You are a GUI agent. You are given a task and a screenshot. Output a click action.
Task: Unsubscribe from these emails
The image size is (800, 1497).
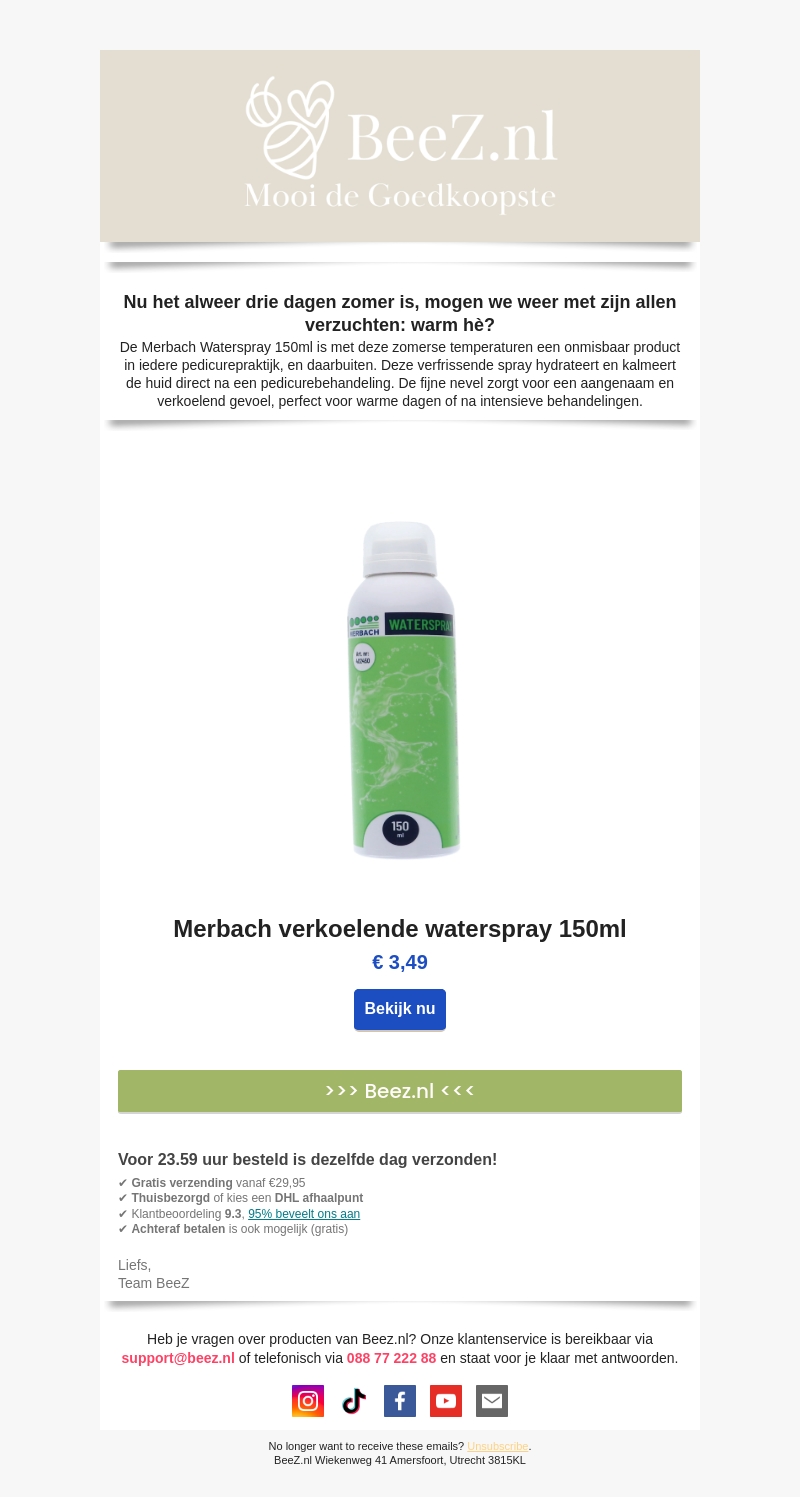(497, 1446)
